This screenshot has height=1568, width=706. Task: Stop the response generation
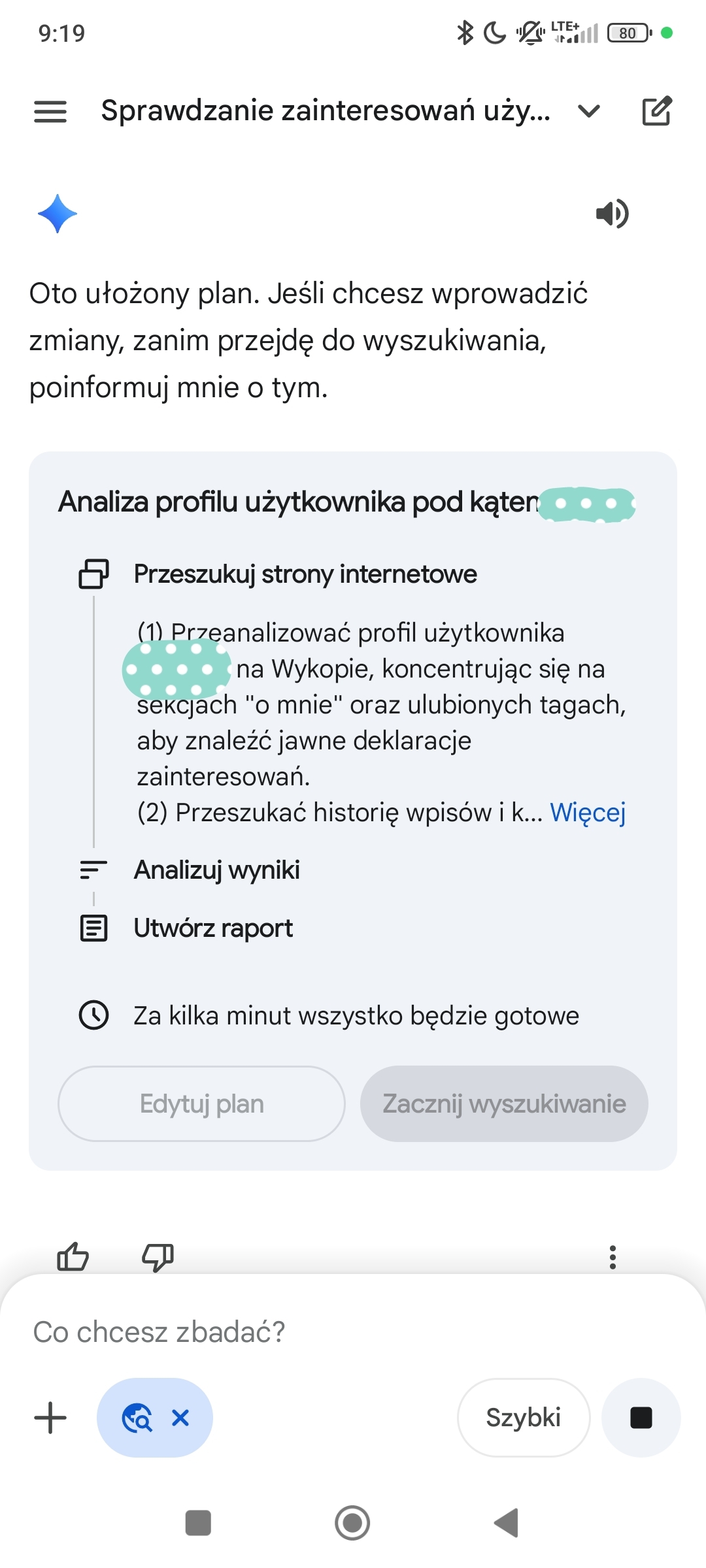pos(641,1418)
